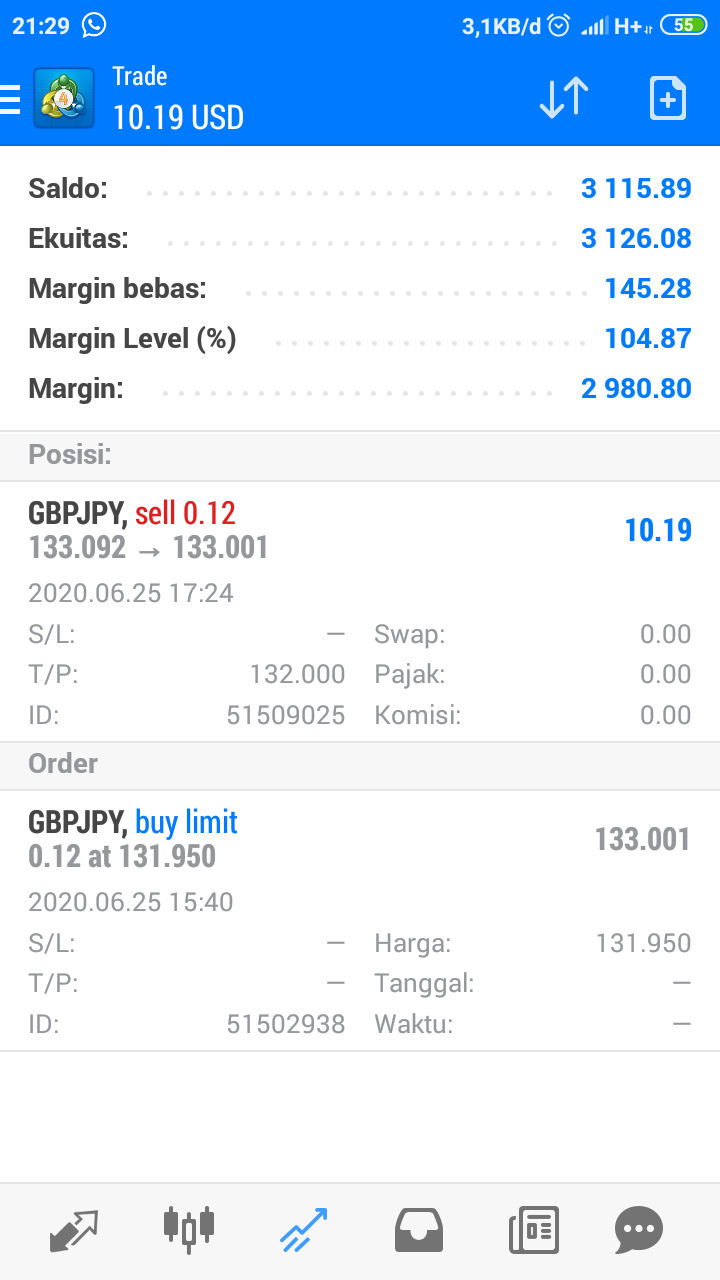
Task: Open the Chat messages tab
Action: (639, 1230)
